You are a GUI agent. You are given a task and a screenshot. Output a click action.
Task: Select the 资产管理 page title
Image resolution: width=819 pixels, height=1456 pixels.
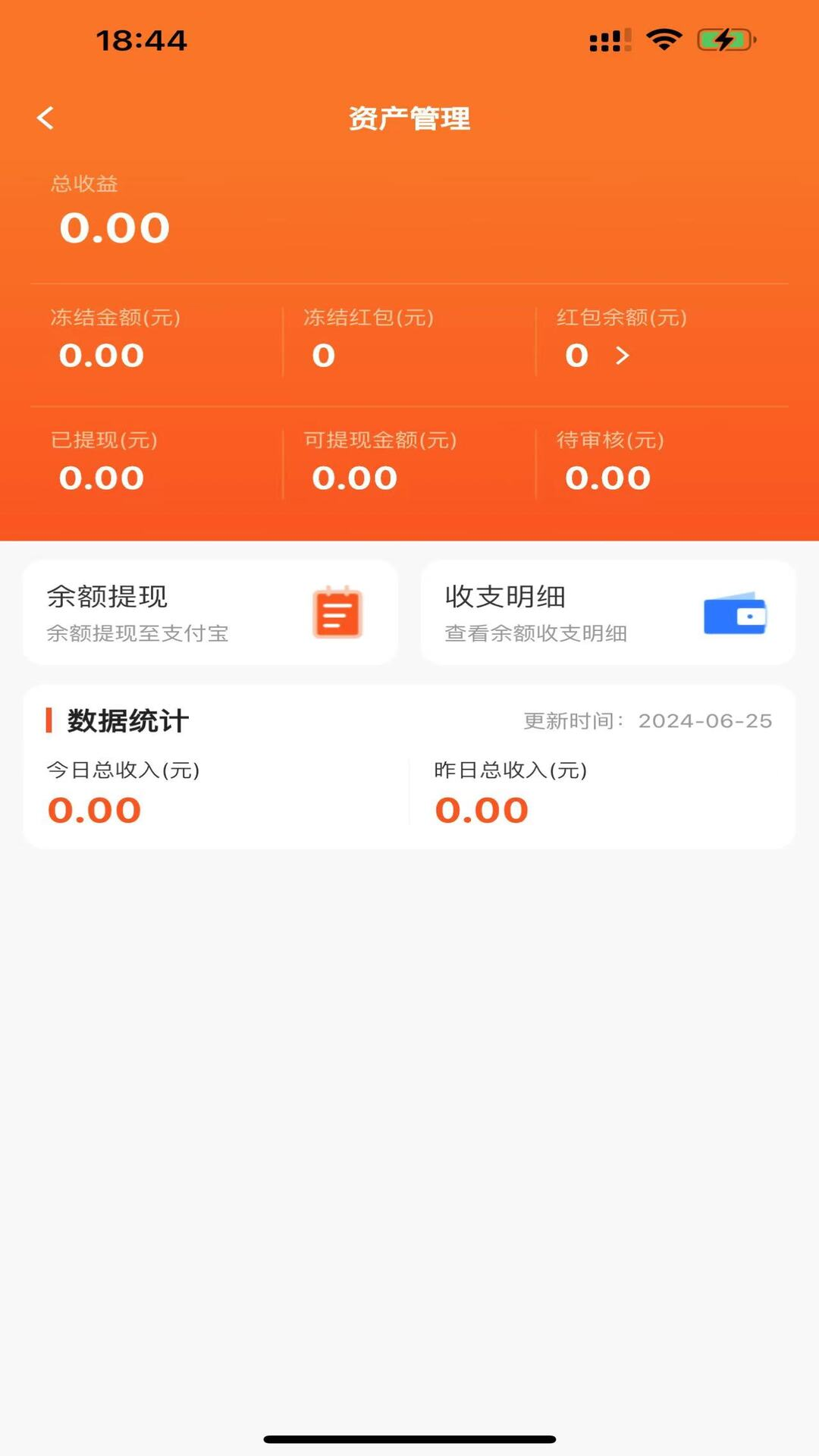(x=409, y=118)
